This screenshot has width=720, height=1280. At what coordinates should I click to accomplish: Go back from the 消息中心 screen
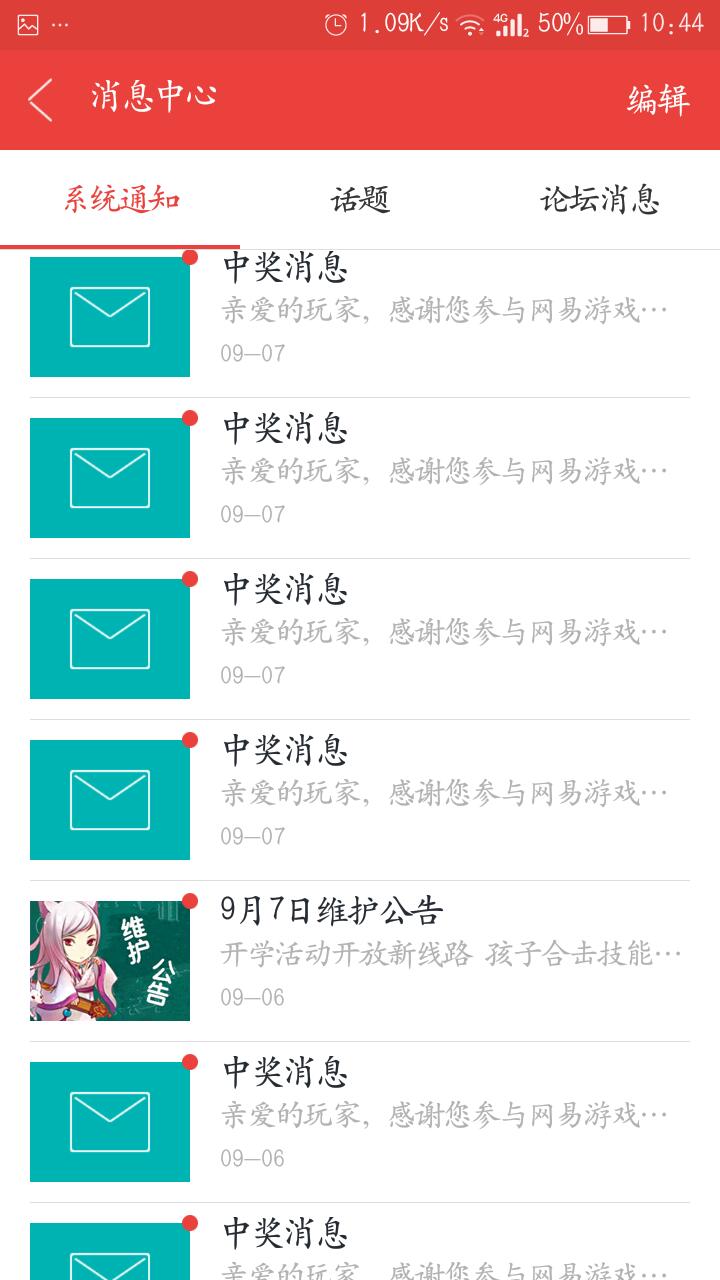[x=40, y=100]
